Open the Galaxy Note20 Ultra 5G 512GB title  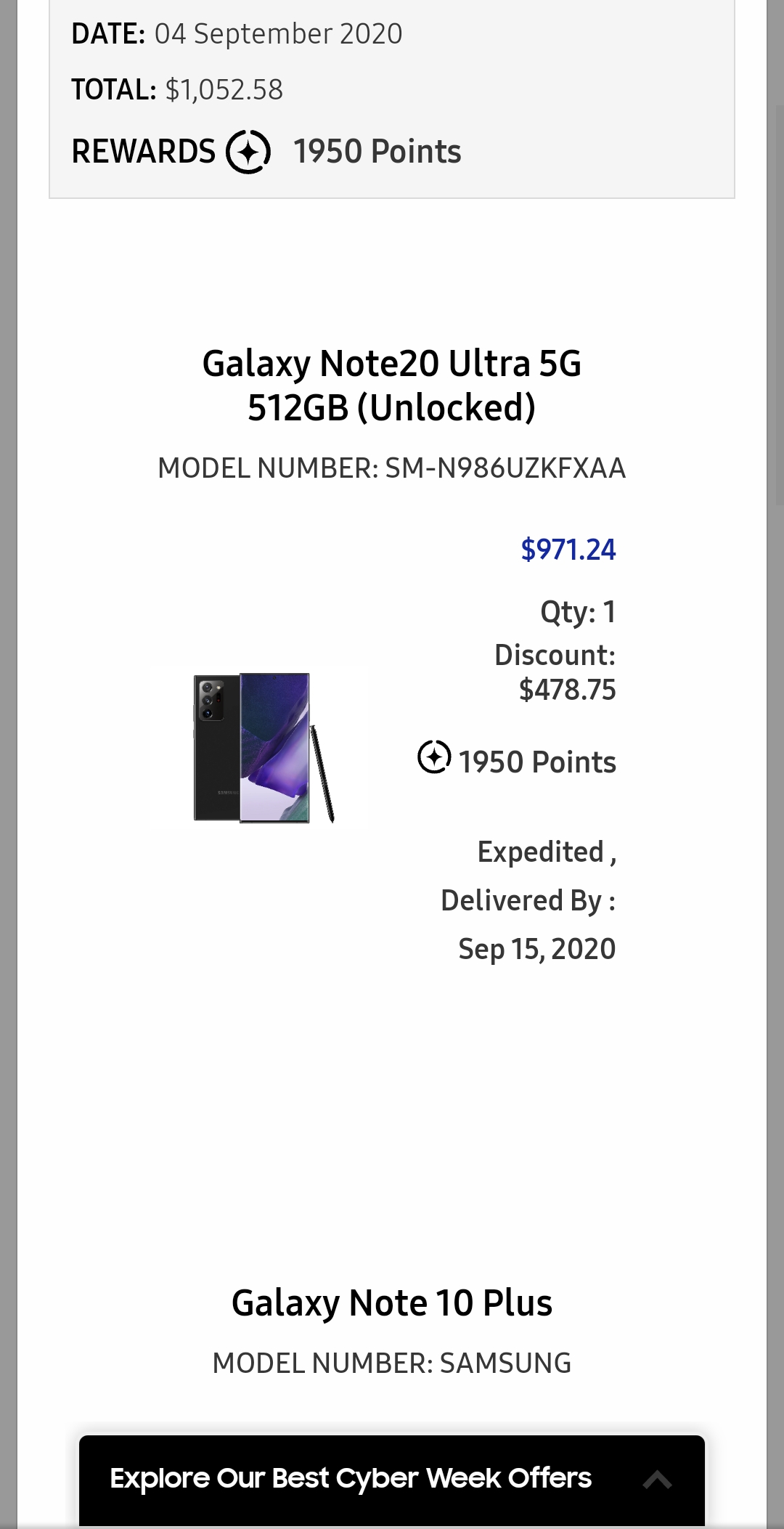coord(392,385)
